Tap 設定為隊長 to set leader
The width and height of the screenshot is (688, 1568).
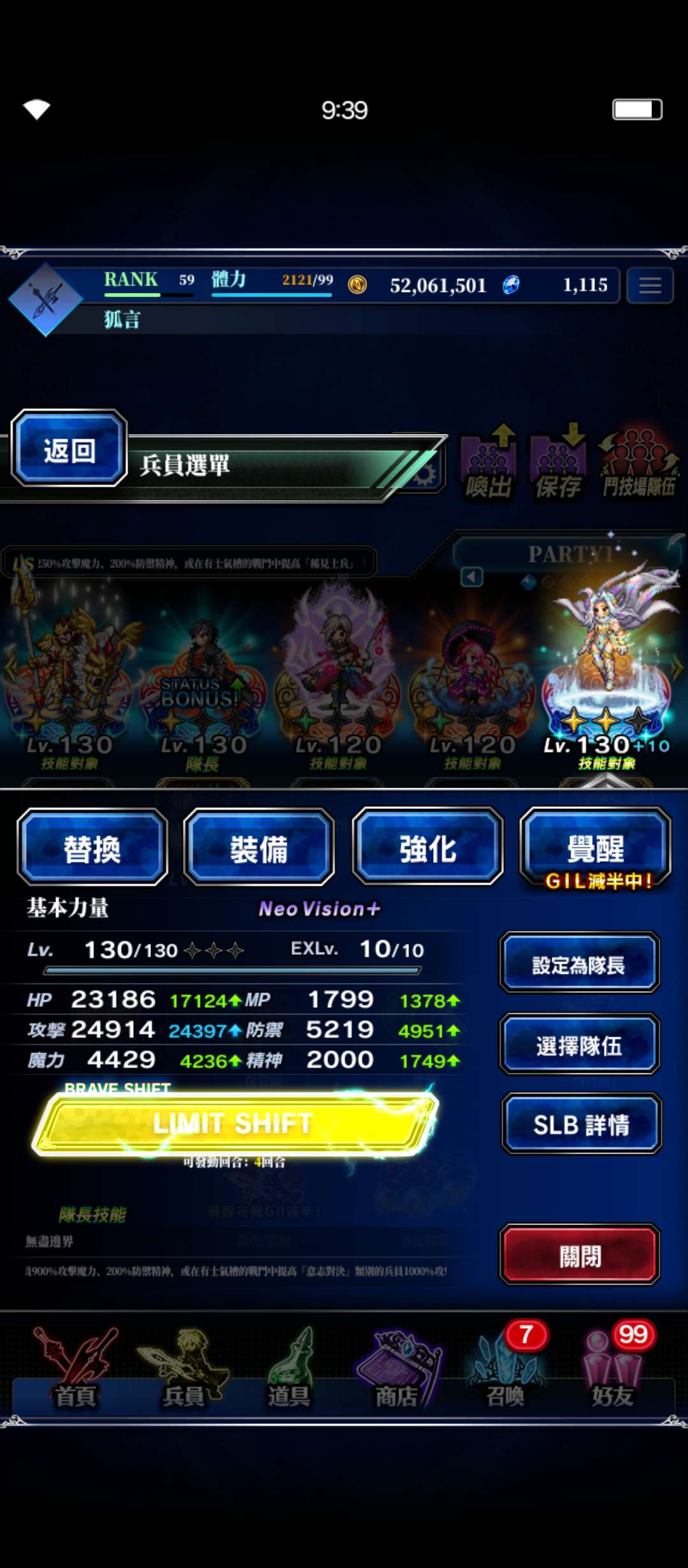pyautogui.click(x=579, y=964)
